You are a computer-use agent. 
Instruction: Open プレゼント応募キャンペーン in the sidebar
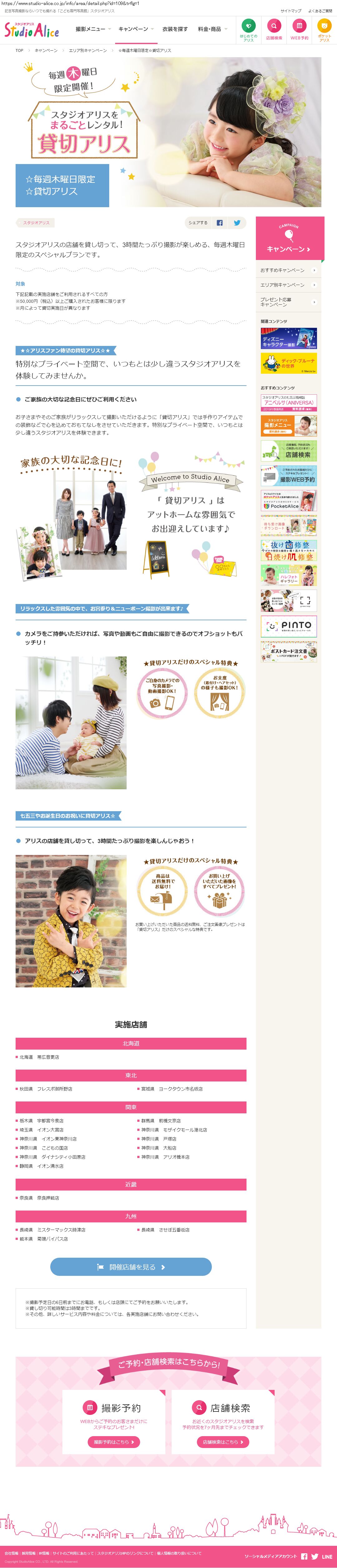pyautogui.click(x=288, y=302)
